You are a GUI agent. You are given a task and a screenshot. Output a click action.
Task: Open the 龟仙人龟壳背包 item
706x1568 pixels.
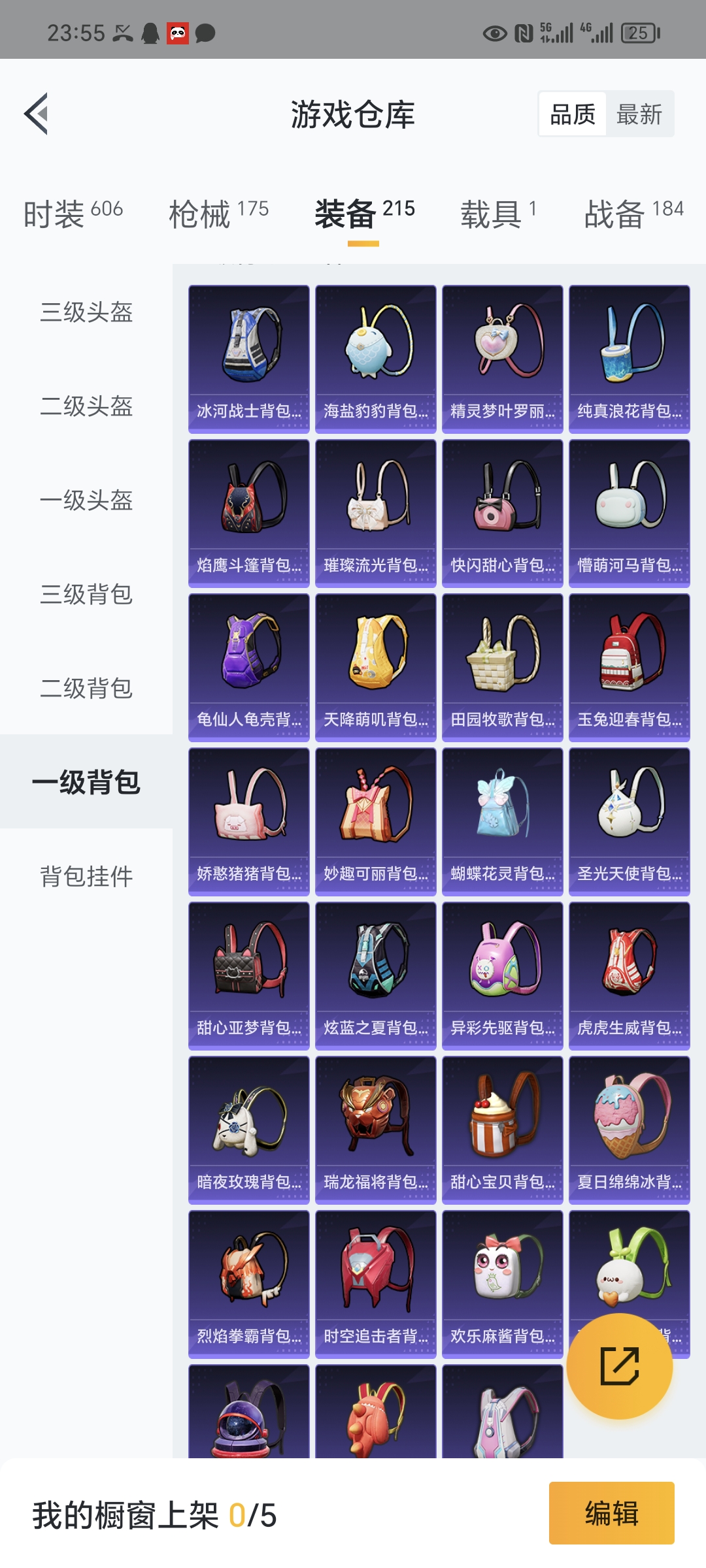(x=249, y=667)
